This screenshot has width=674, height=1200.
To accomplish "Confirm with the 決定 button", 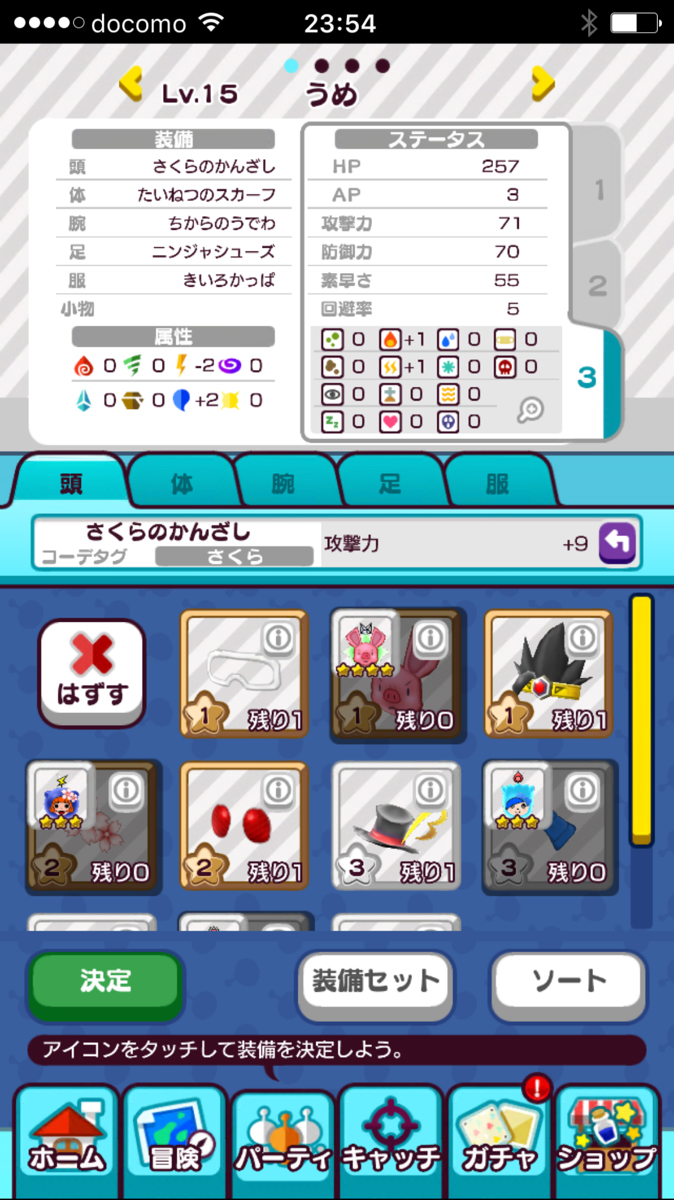I will click(x=105, y=982).
